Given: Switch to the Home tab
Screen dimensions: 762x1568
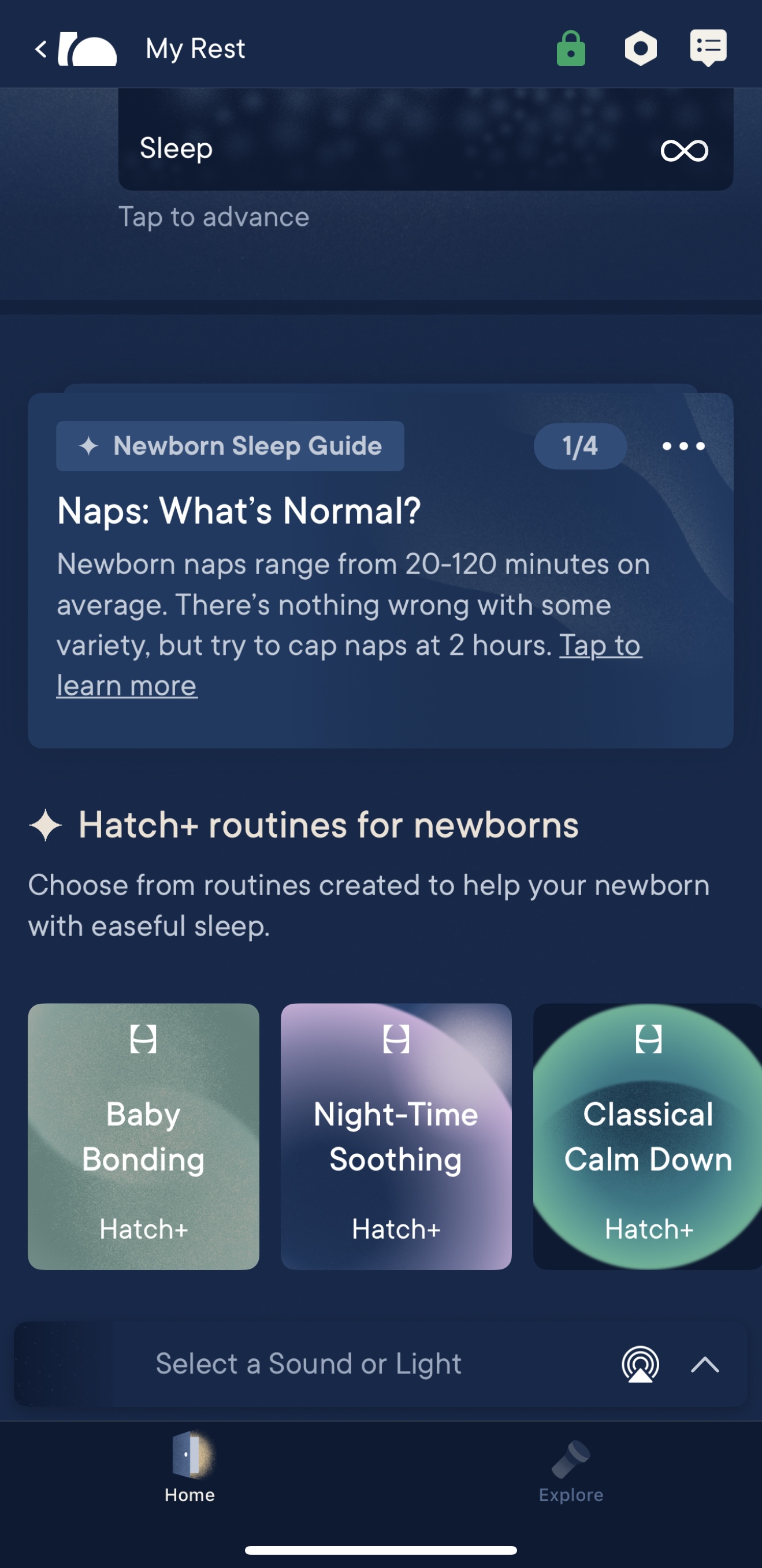Looking at the screenshot, I should click(x=189, y=1468).
